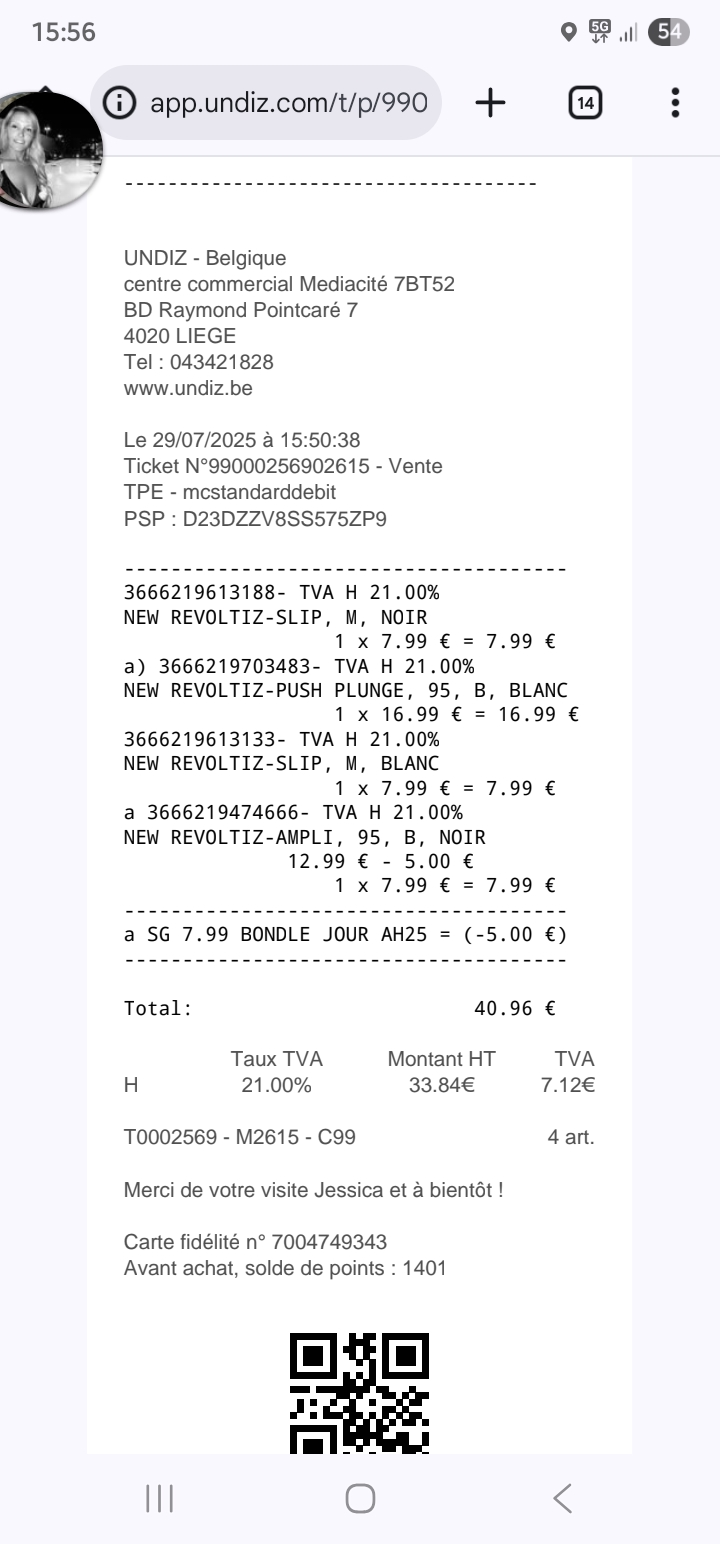The height and width of the screenshot is (1544, 720).
Task: View site information icon in address bar
Action: (120, 103)
